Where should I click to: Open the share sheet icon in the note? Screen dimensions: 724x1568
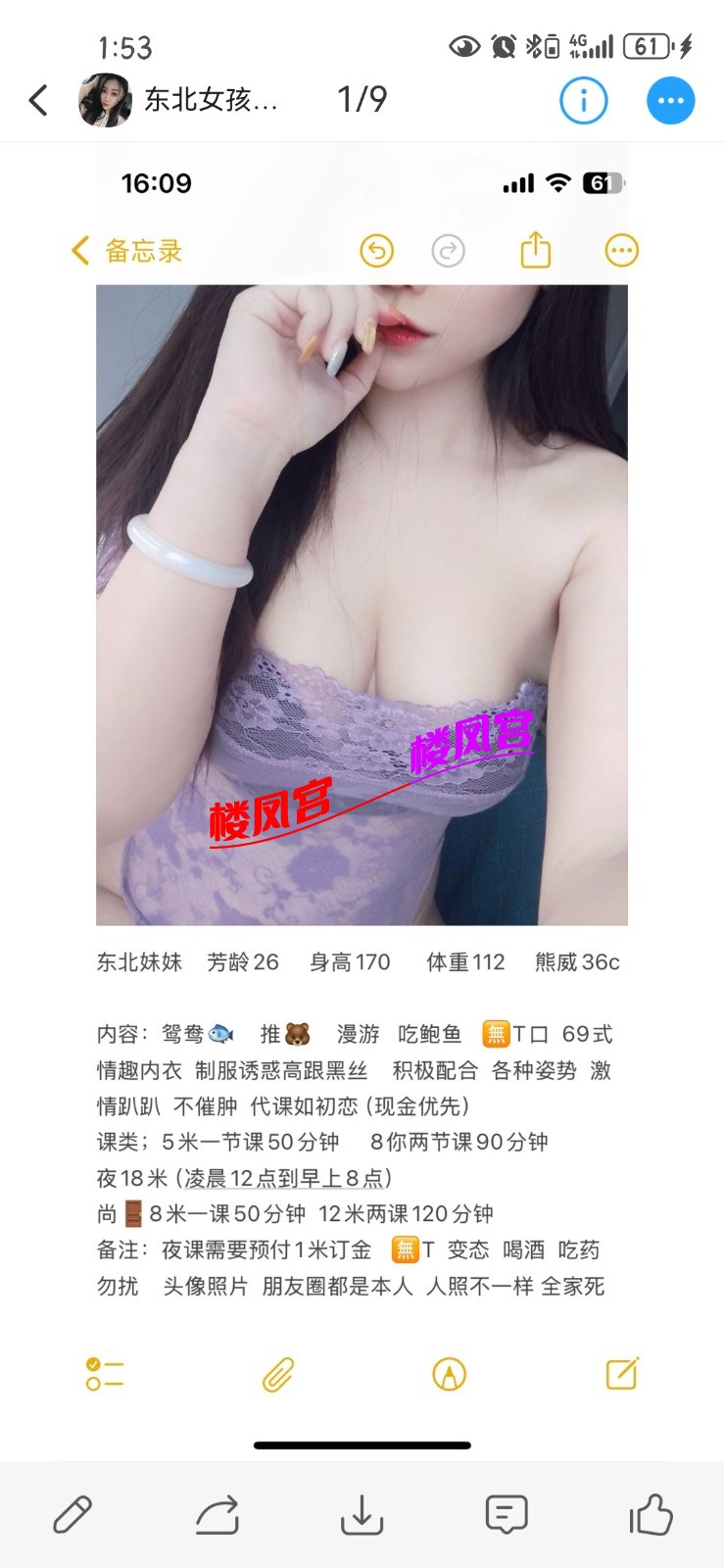tap(535, 250)
